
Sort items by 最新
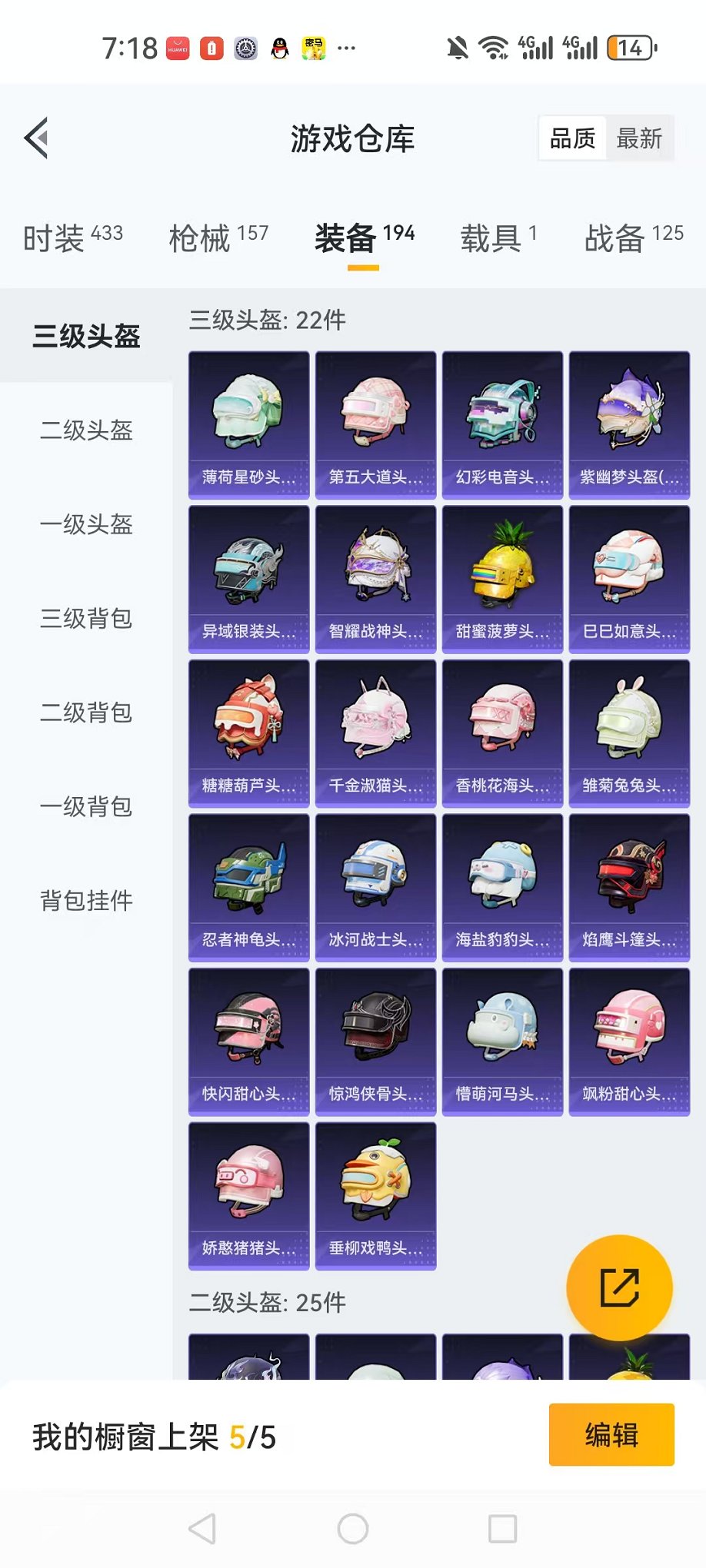[639, 139]
